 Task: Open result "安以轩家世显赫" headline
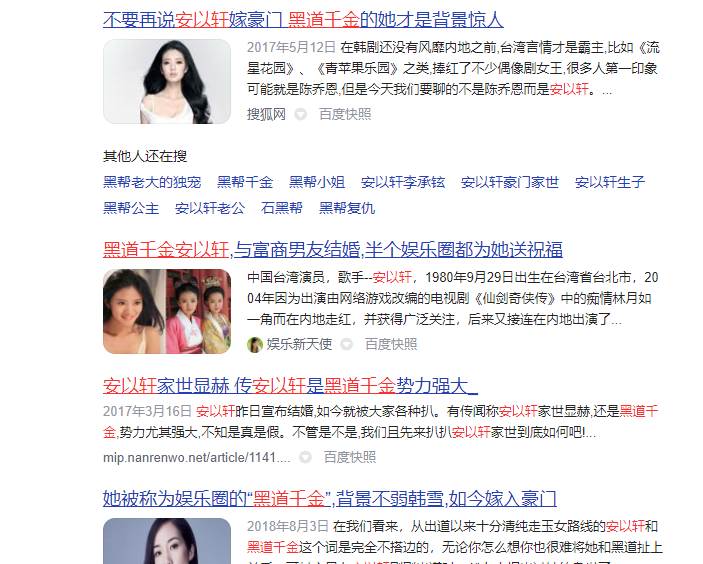[x=290, y=384]
